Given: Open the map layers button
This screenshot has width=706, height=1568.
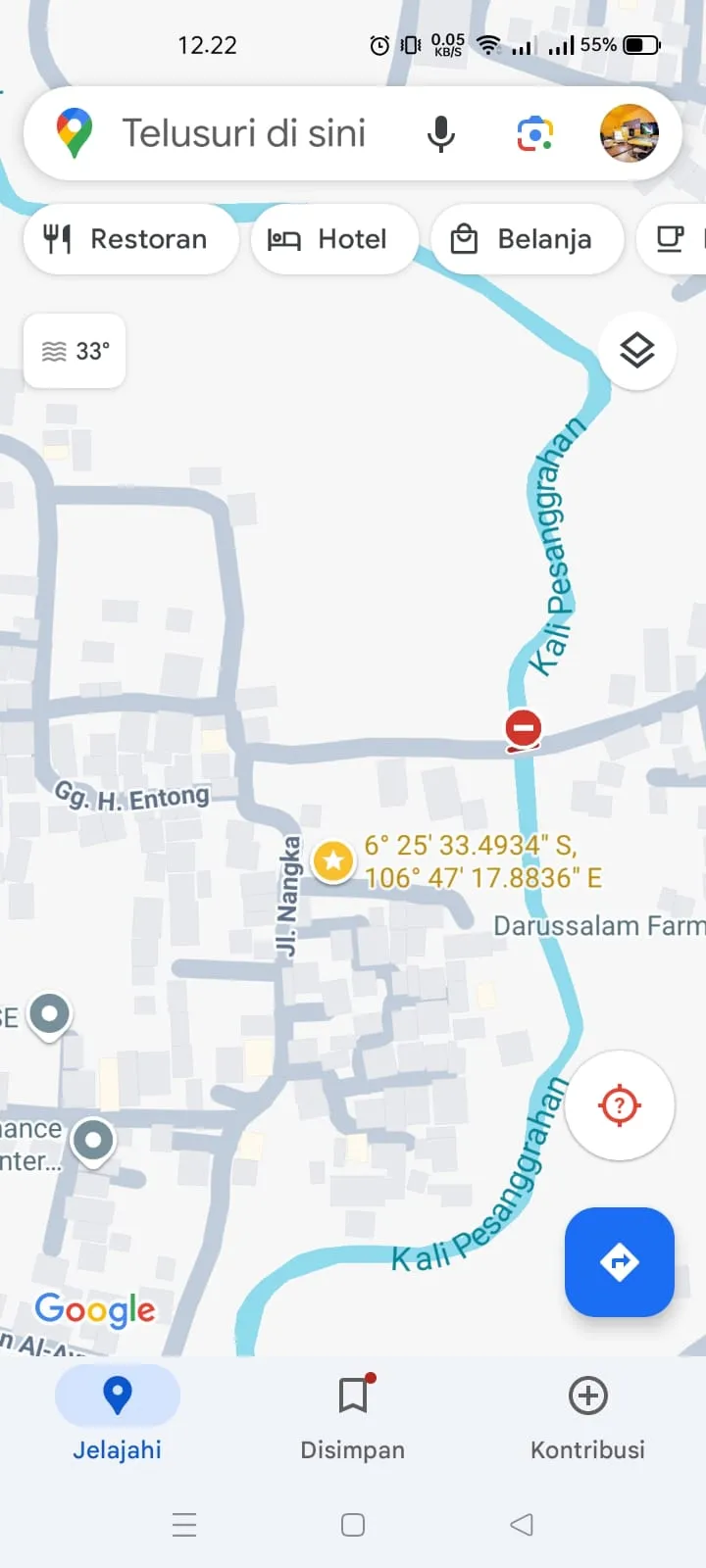Looking at the screenshot, I should (637, 350).
